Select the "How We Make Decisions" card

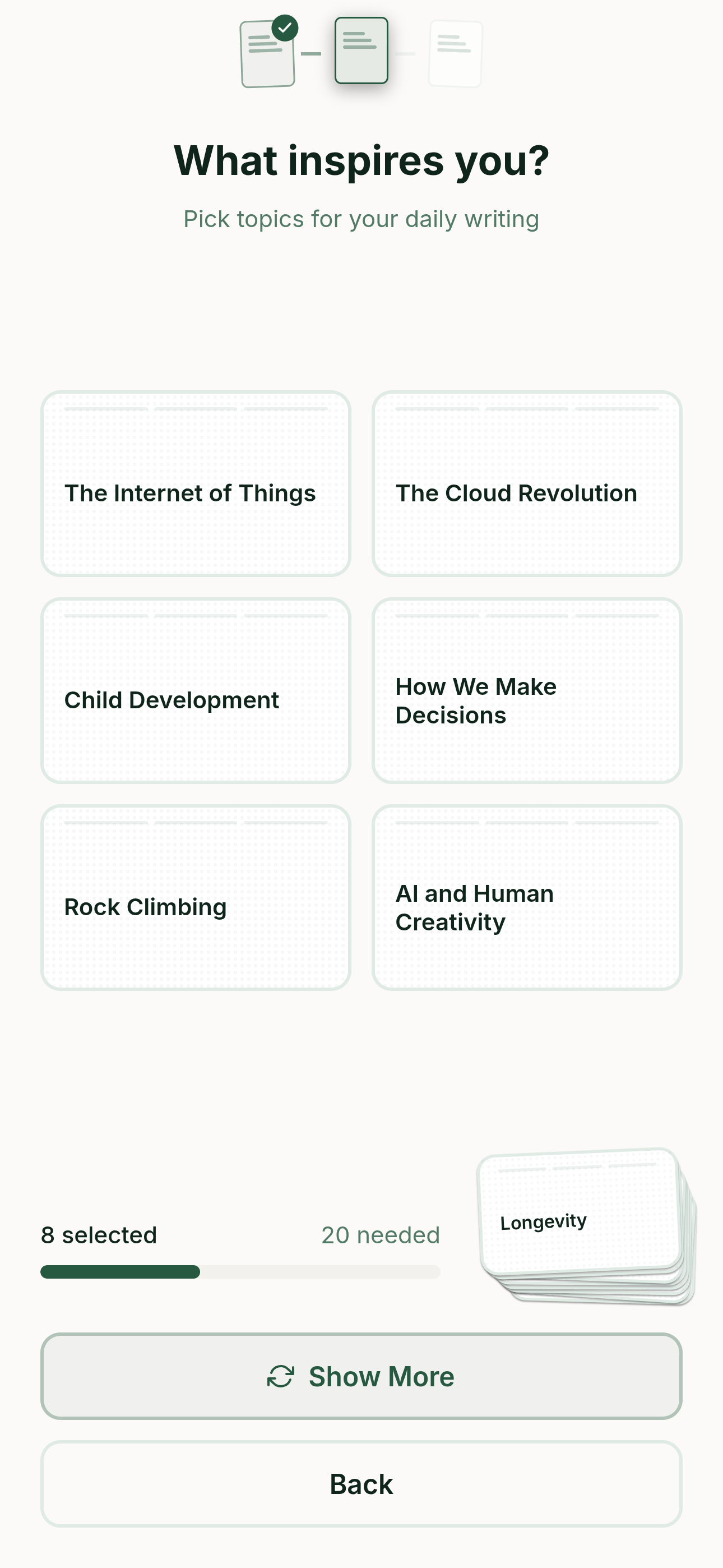[527, 690]
